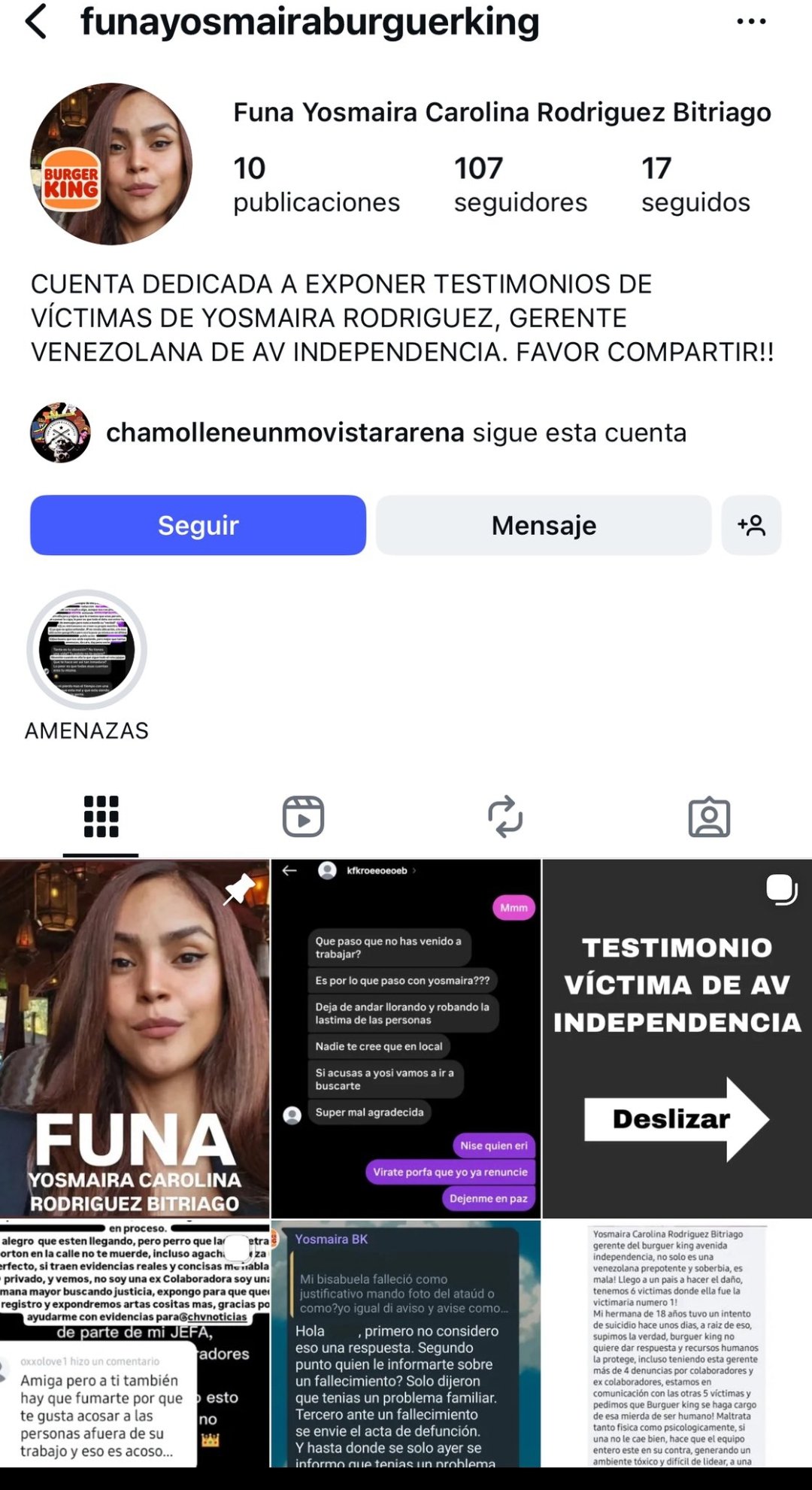
Task: Open Mensaje to send a message
Action: 544,525
